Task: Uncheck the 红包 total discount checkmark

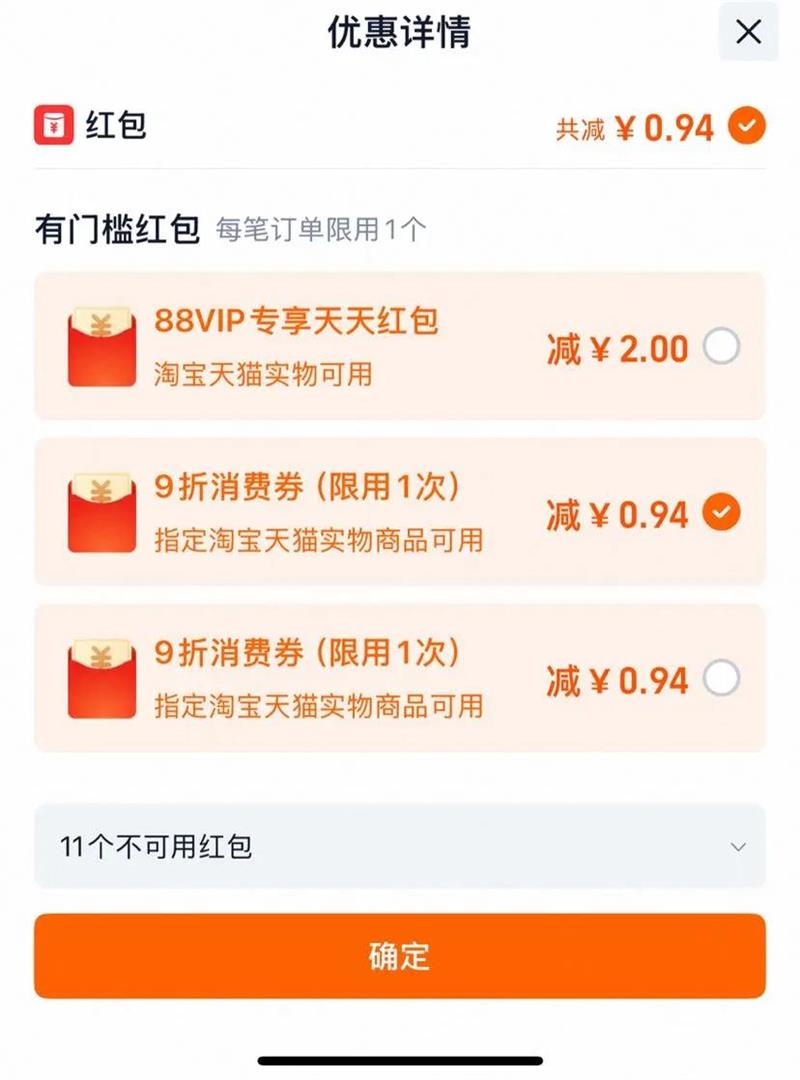Action: tap(747, 126)
